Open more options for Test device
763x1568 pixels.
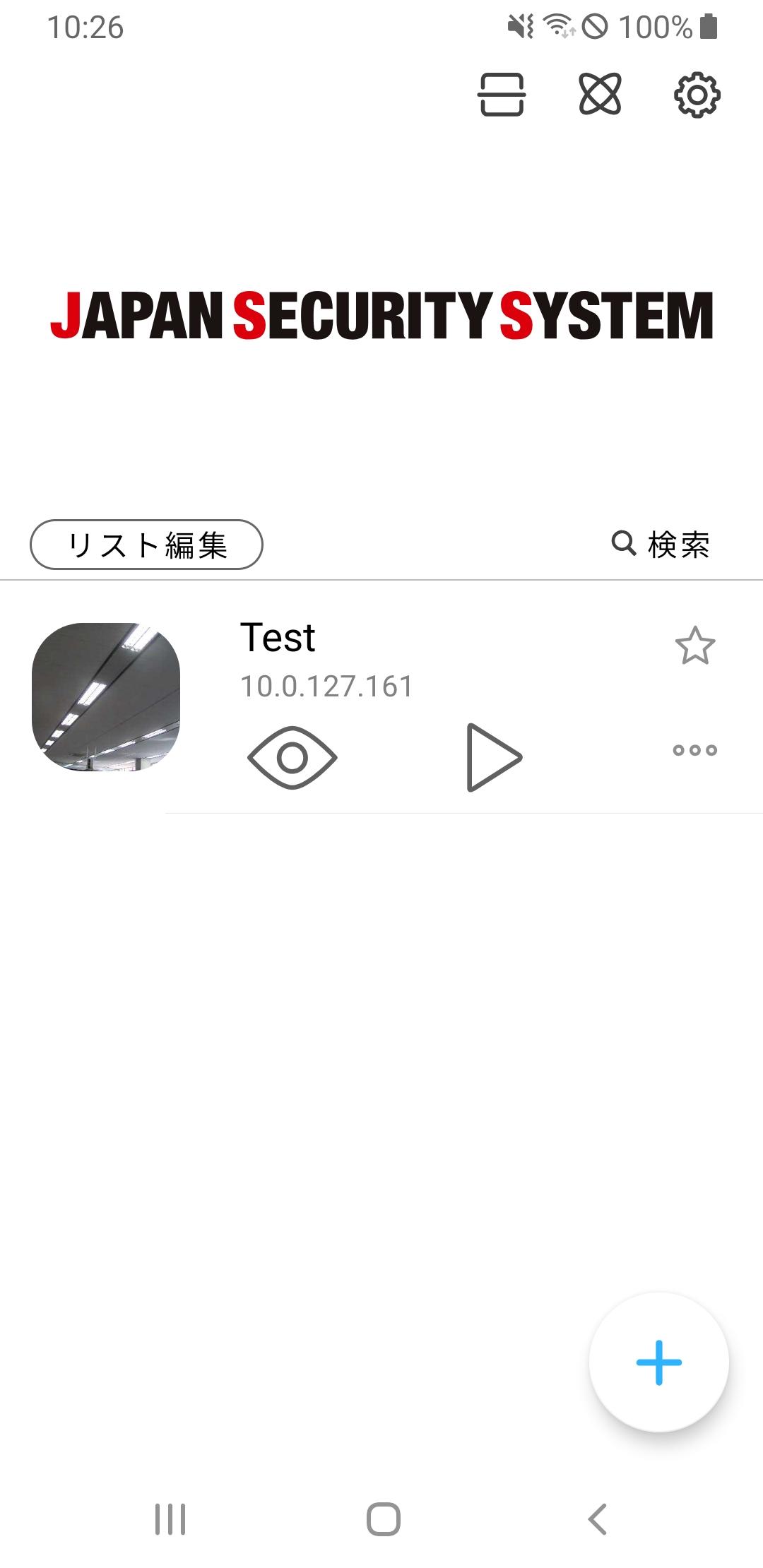click(x=695, y=750)
